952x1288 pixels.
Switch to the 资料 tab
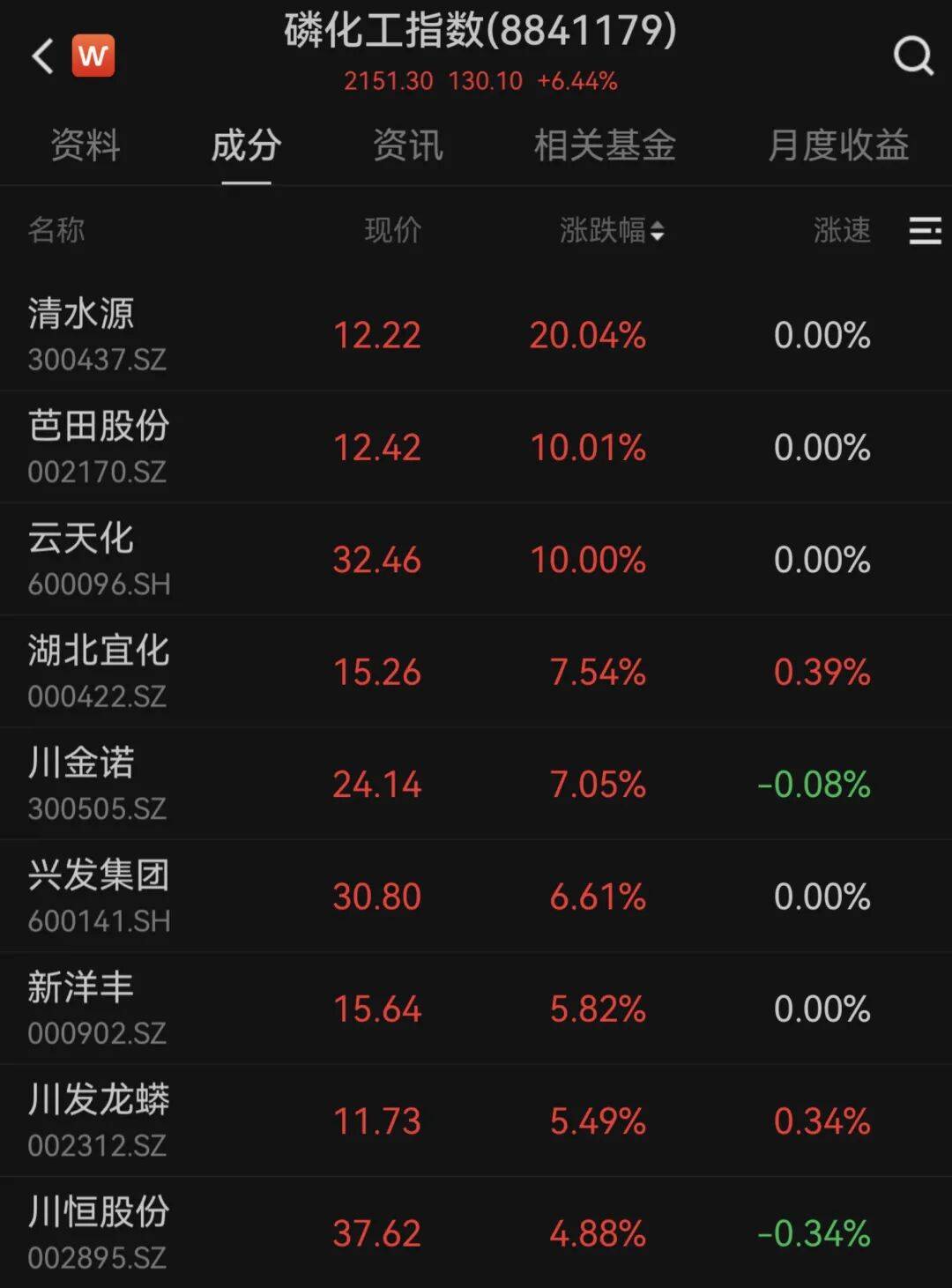pos(86,145)
